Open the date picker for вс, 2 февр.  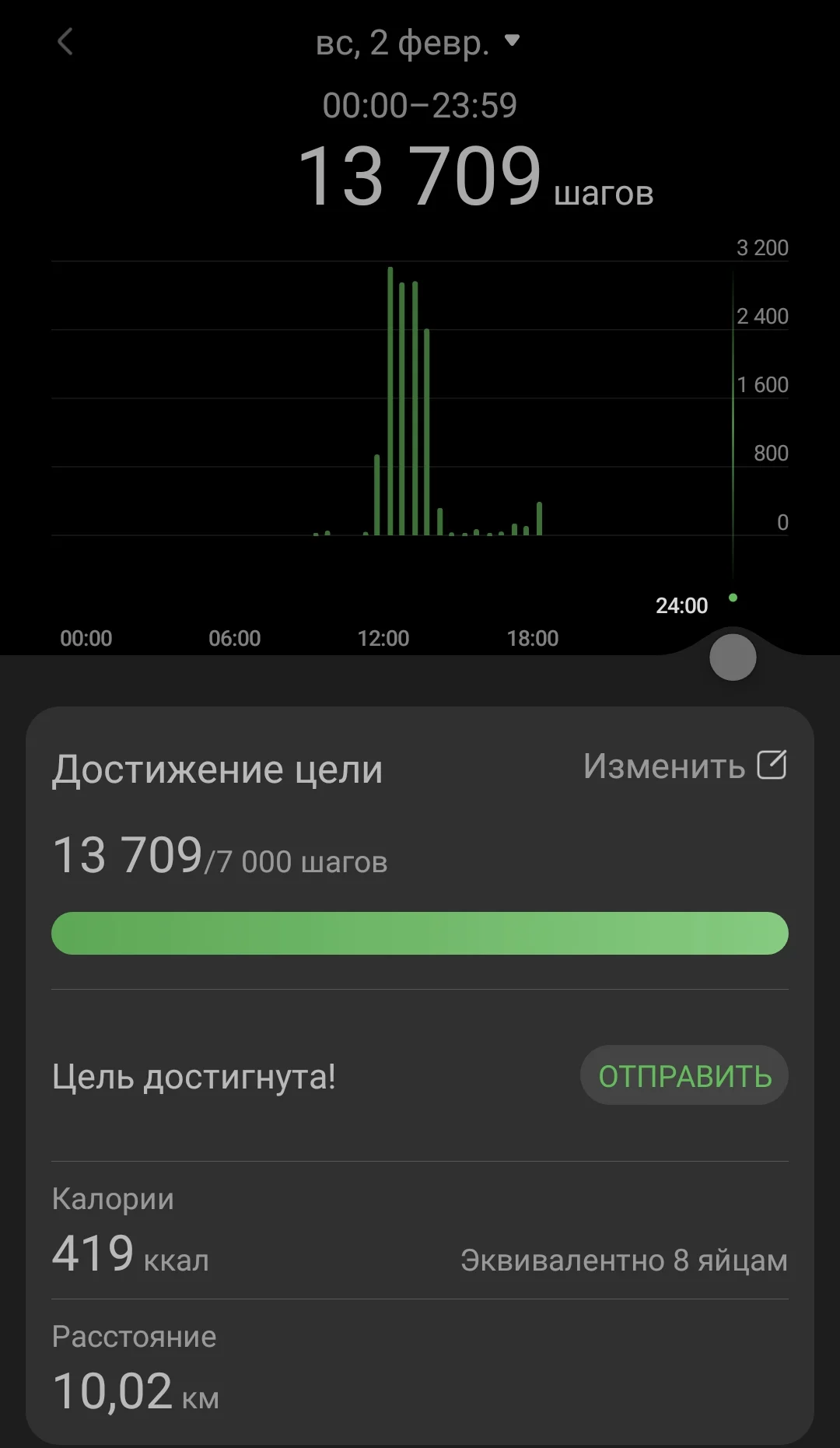pos(418,43)
